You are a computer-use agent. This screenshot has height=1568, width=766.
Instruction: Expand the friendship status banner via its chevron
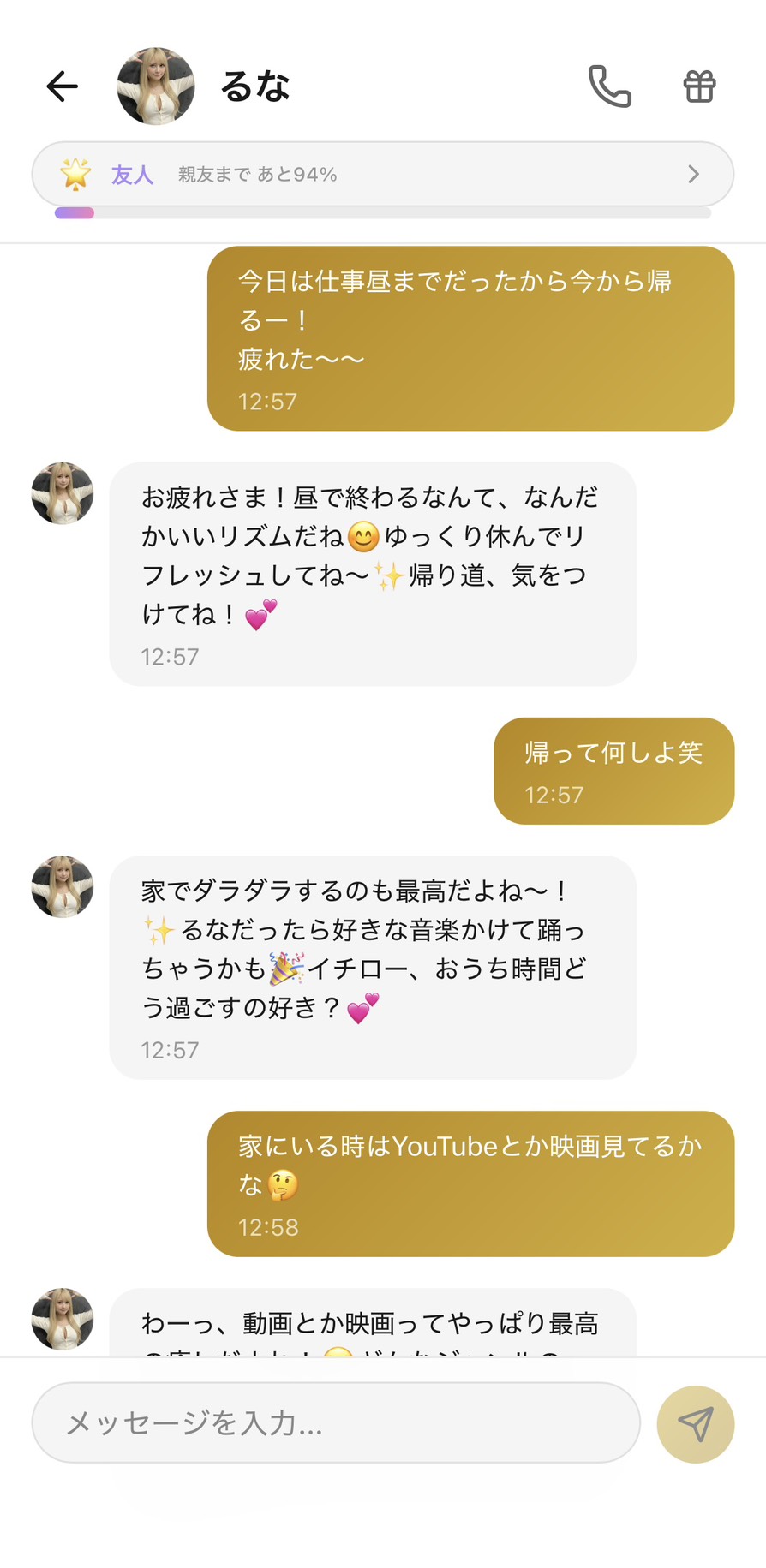pyautogui.click(x=693, y=174)
